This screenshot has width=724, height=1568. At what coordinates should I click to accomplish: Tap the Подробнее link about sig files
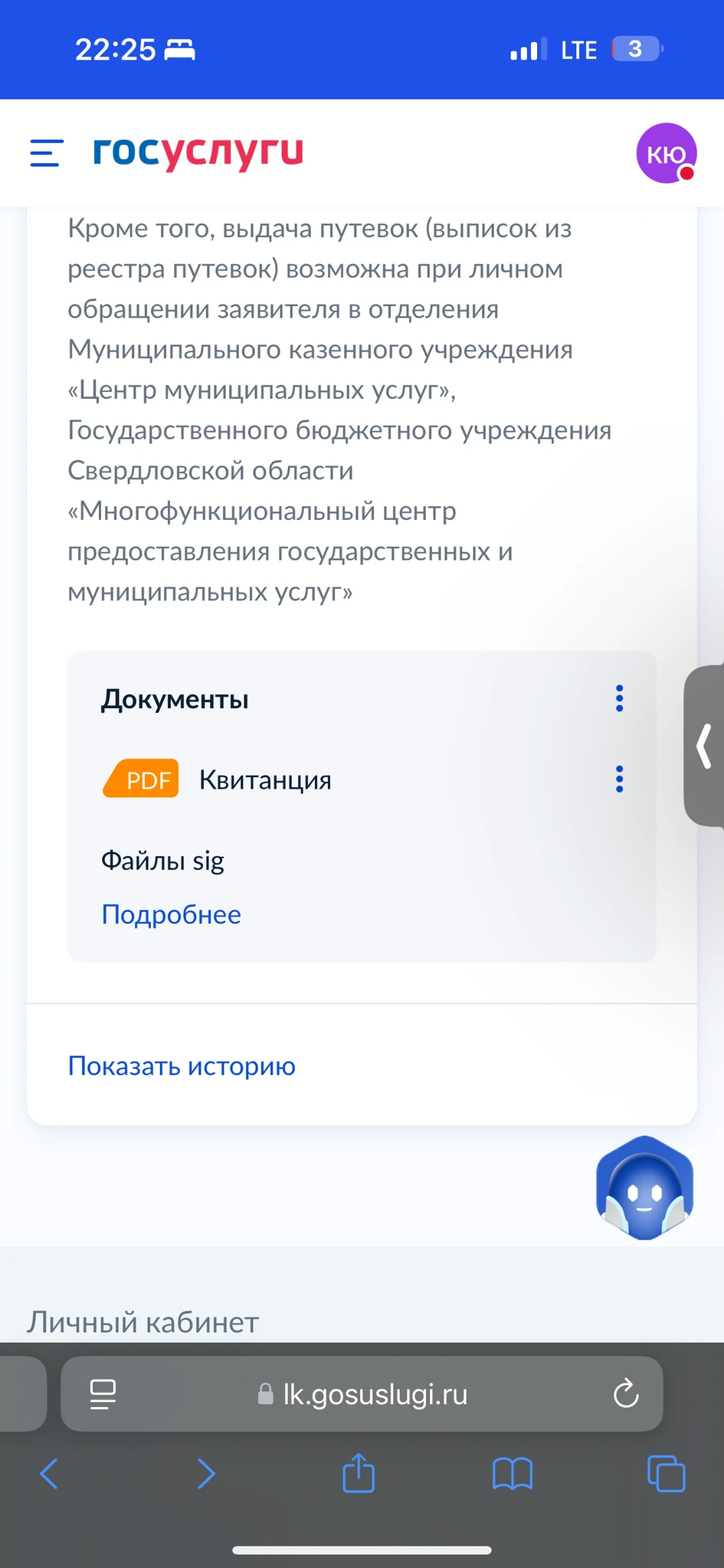tap(171, 914)
